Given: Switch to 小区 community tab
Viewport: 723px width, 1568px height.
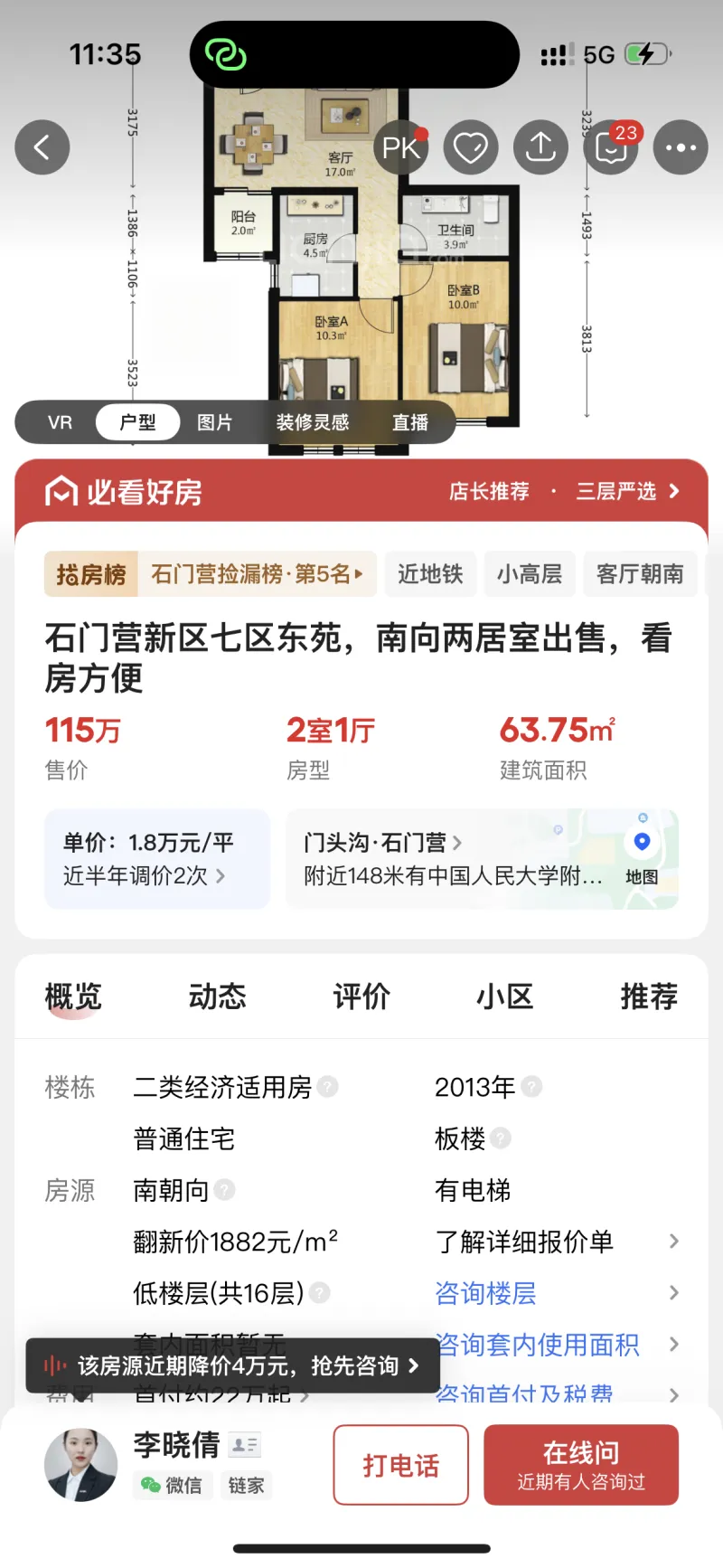Looking at the screenshot, I should [504, 997].
